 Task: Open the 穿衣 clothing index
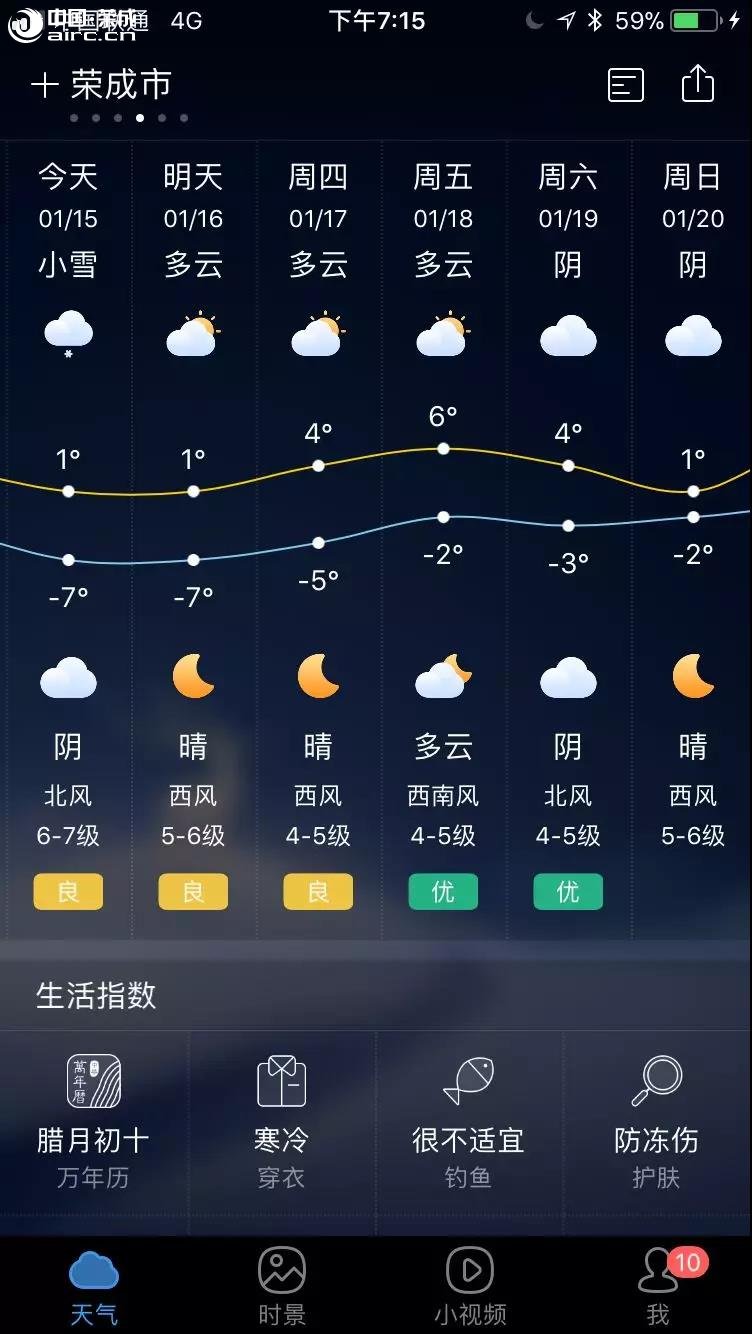(282, 1122)
